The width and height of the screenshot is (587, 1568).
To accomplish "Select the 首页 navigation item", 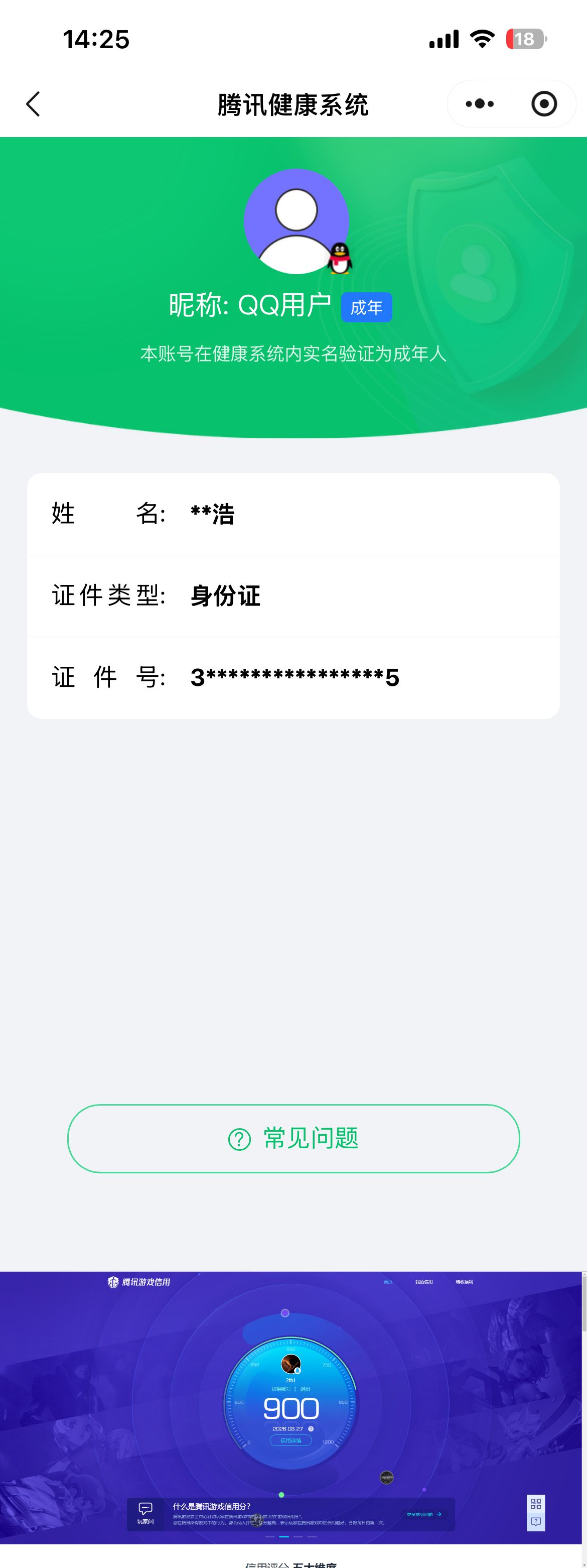I will coord(388,1281).
